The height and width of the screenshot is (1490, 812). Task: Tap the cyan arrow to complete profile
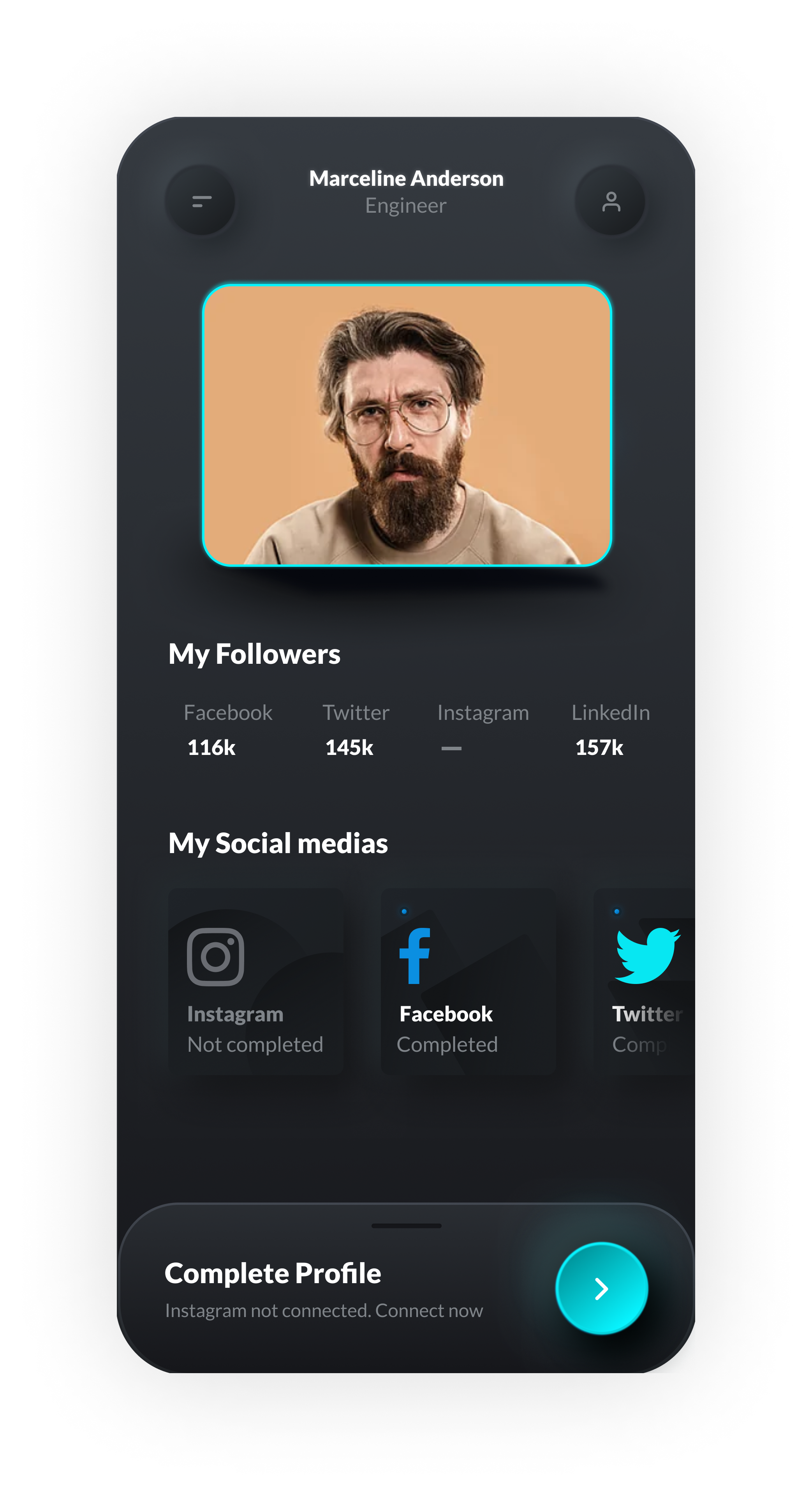pyautogui.click(x=601, y=1289)
